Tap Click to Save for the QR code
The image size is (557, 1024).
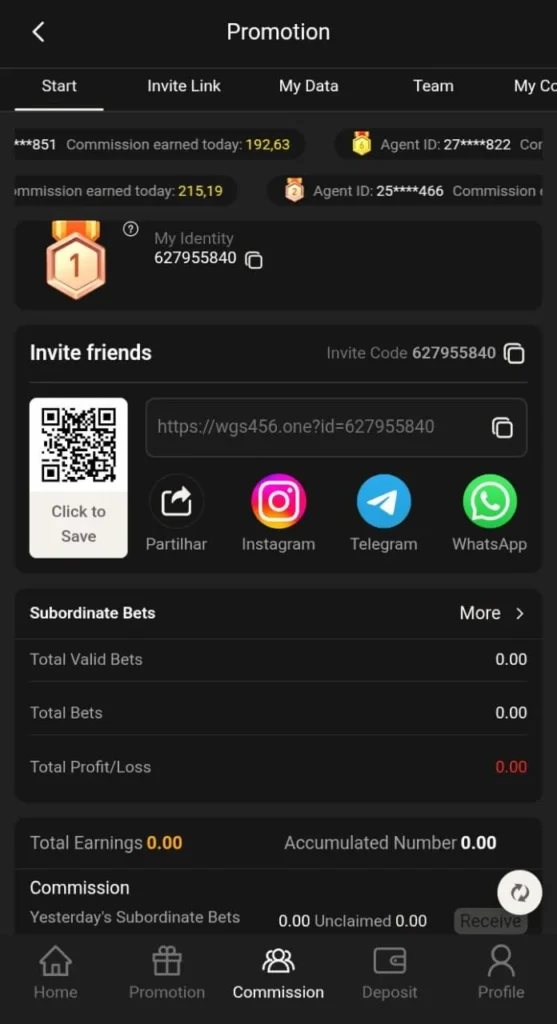click(78, 524)
